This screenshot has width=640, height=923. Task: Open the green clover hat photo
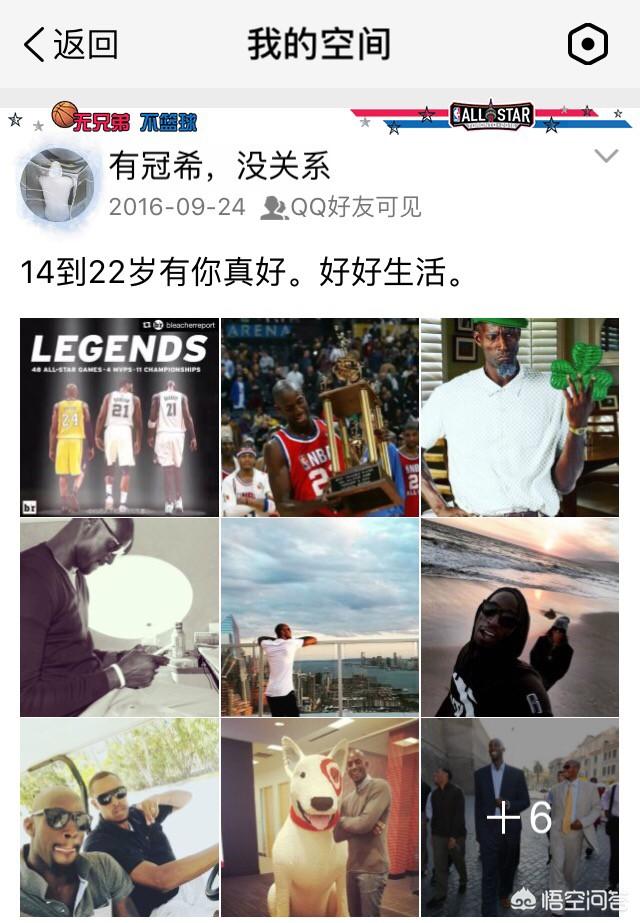[520, 417]
